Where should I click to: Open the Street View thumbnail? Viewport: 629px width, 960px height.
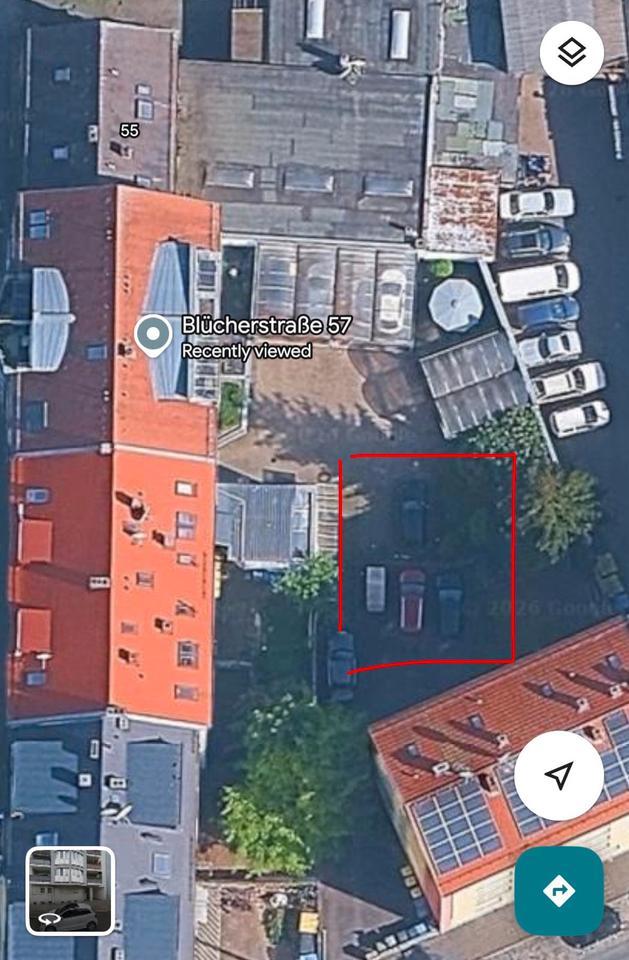click(70, 890)
